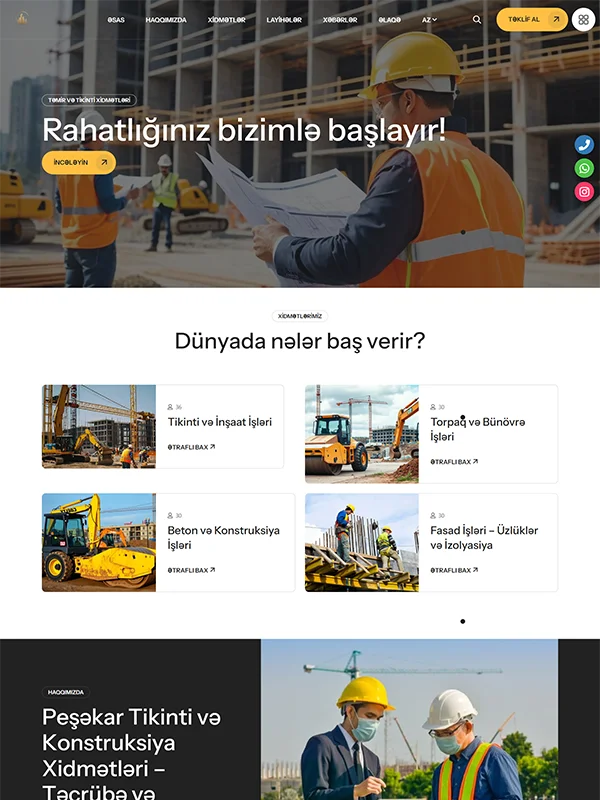
Task: Open WhatsApp floating icon
Action: (584, 168)
